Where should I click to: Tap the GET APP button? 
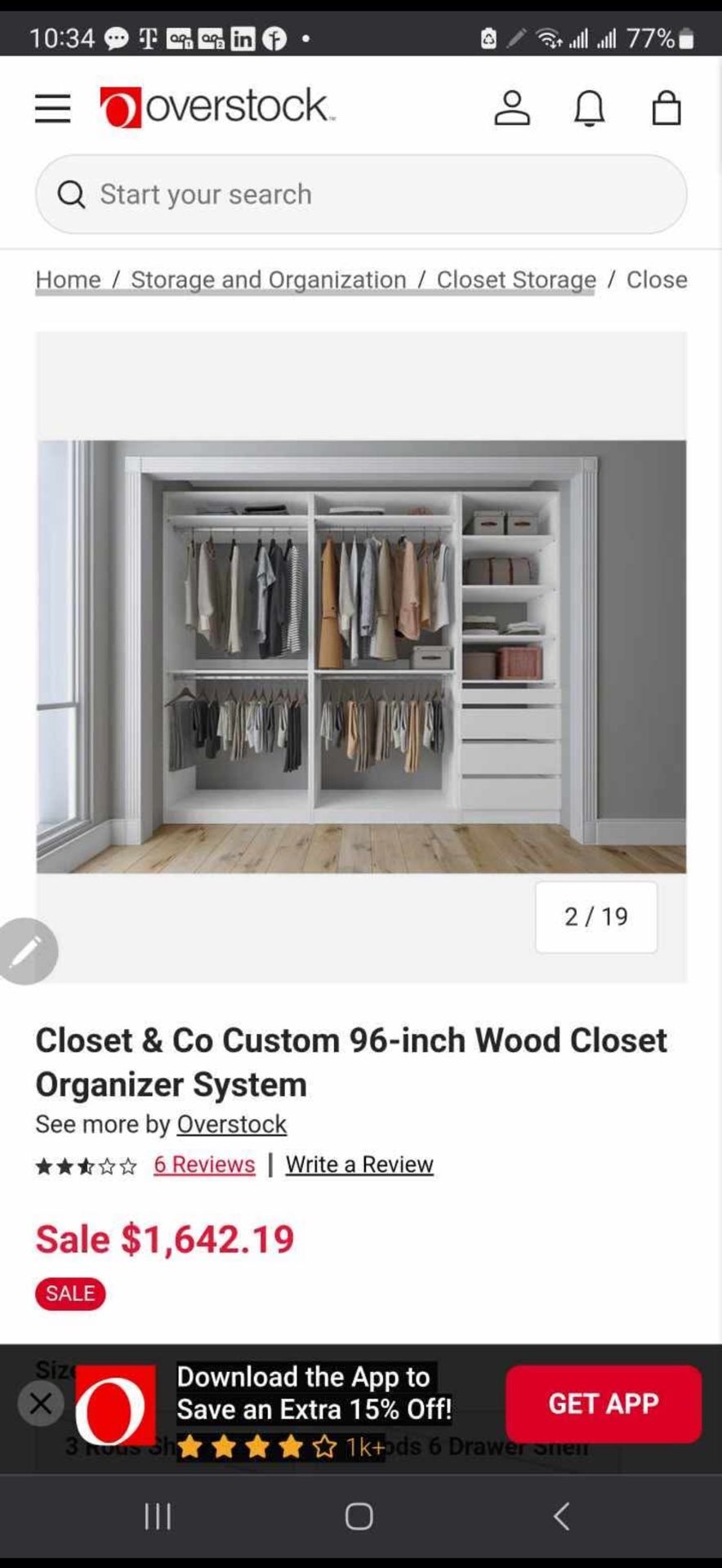tap(604, 1404)
